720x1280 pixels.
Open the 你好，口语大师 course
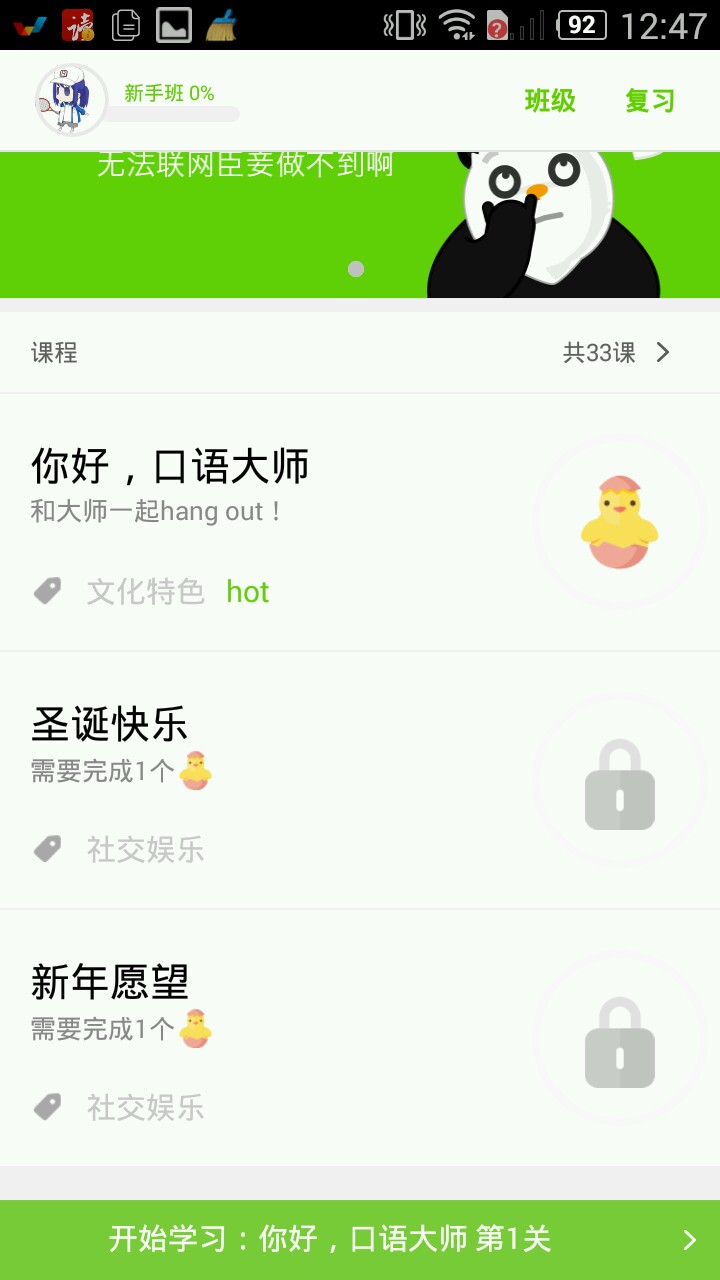(x=360, y=522)
